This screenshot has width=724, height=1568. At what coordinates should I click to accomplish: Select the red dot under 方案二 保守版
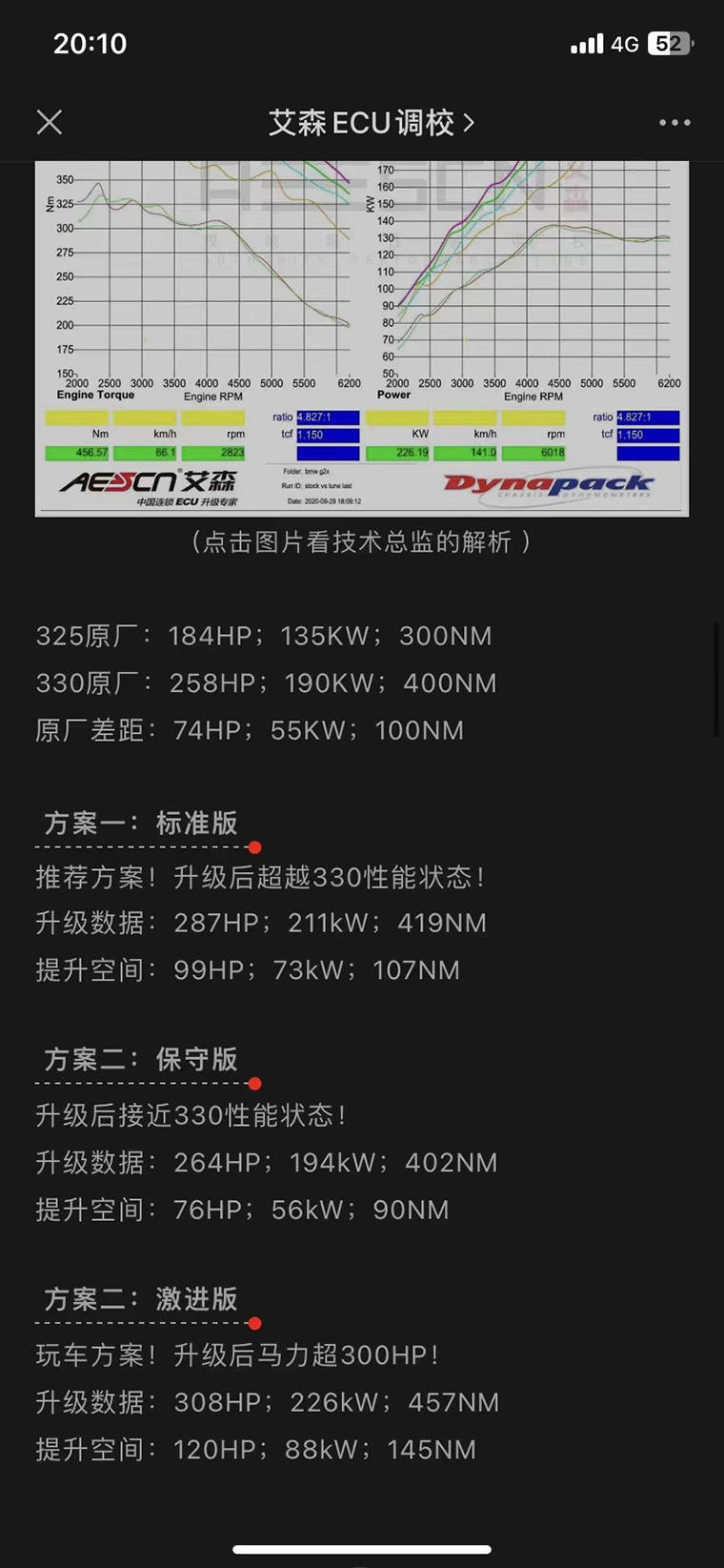(x=253, y=1083)
